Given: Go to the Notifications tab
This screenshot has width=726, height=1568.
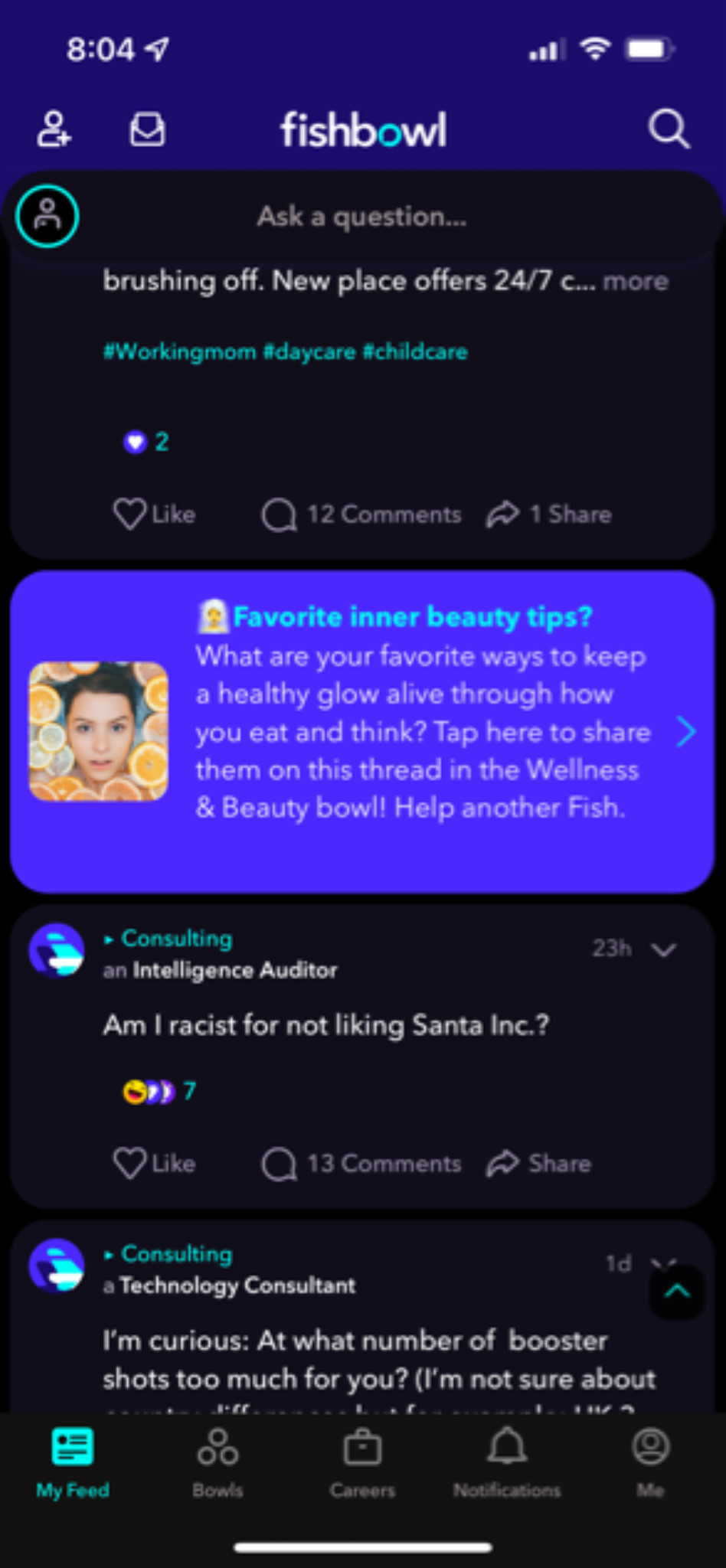Looking at the screenshot, I should click(x=507, y=1462).
